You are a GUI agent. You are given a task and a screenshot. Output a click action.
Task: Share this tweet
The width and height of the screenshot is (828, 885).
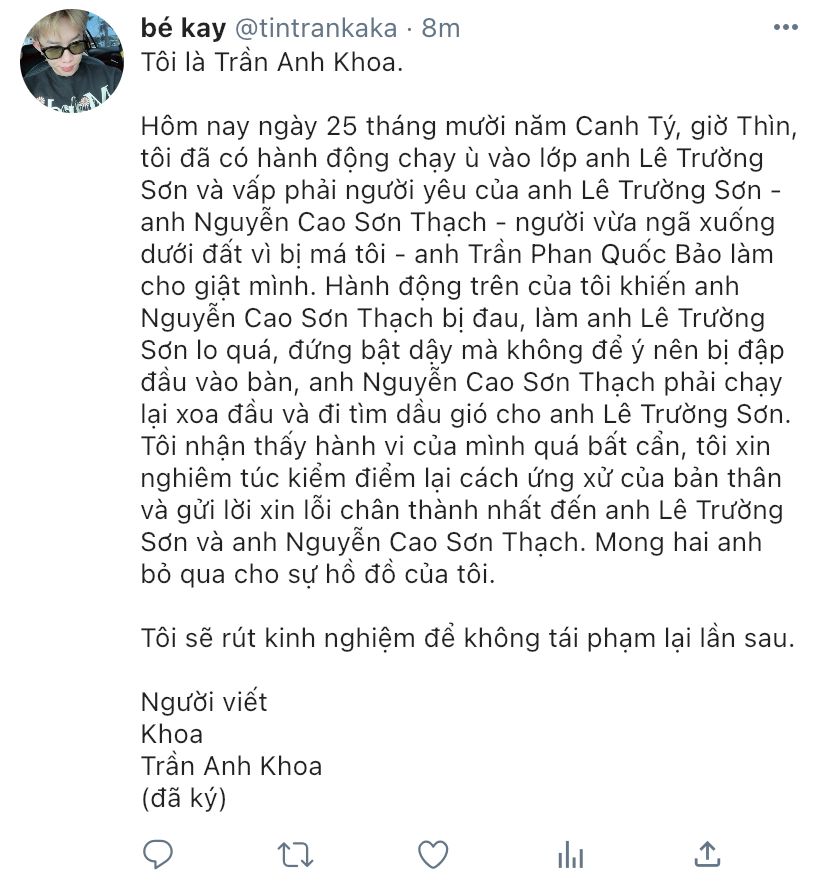click(707, 853)
